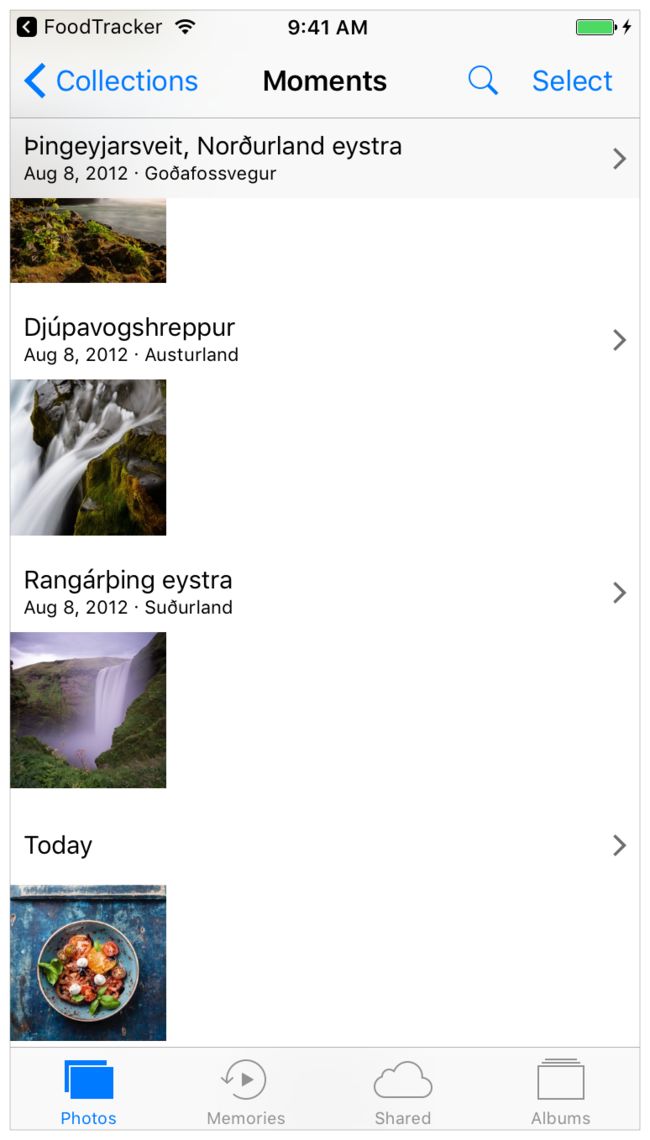View the Rangárþing eystra waterfall photo

tap(88, 710)
